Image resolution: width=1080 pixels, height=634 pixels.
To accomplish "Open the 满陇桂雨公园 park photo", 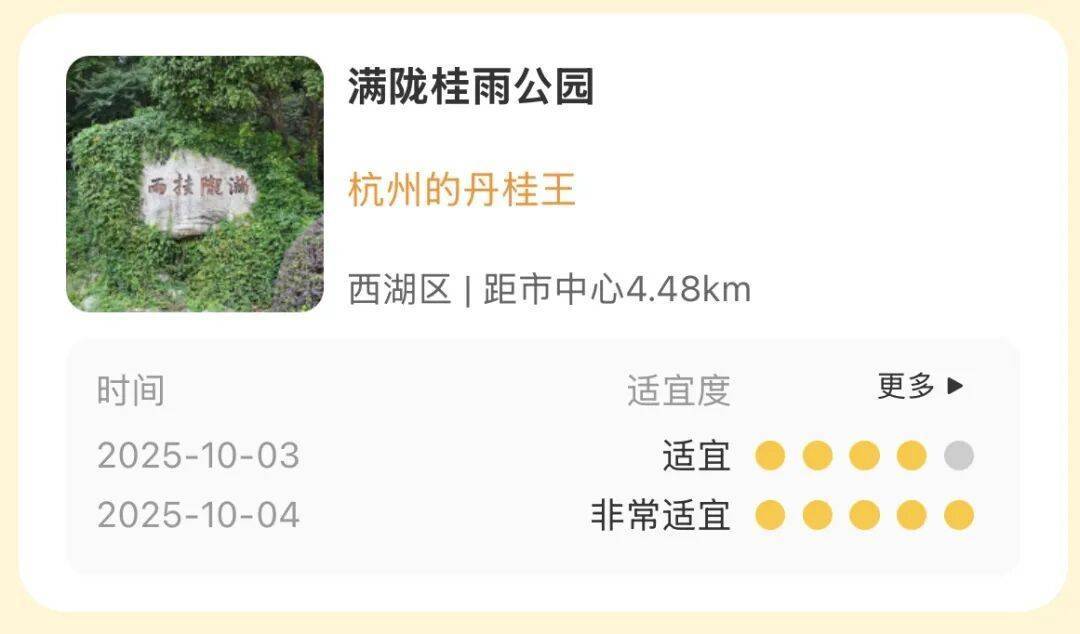I will [x=195, y=184].
